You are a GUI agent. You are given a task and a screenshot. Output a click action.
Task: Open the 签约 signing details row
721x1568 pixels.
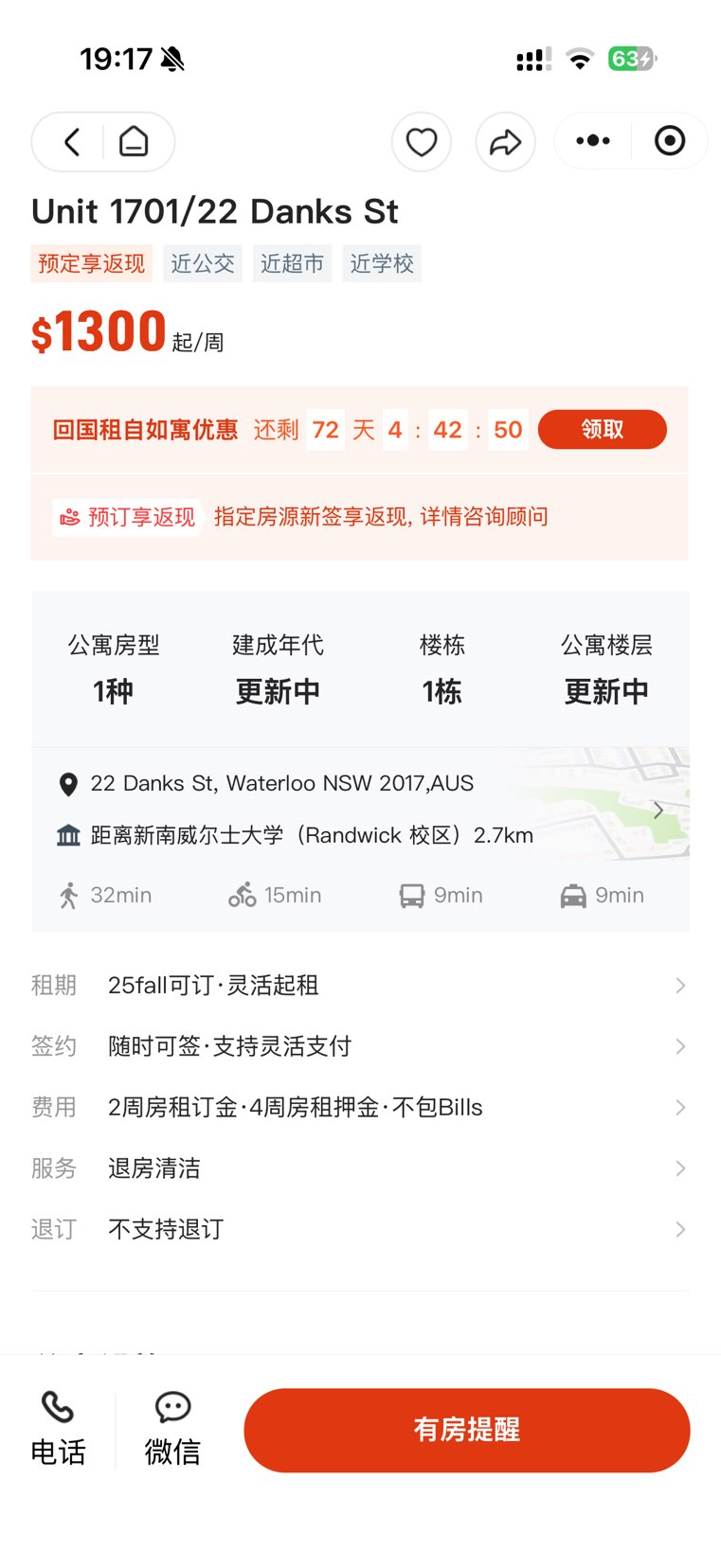pyautogui.click(x=360, y=1046)
